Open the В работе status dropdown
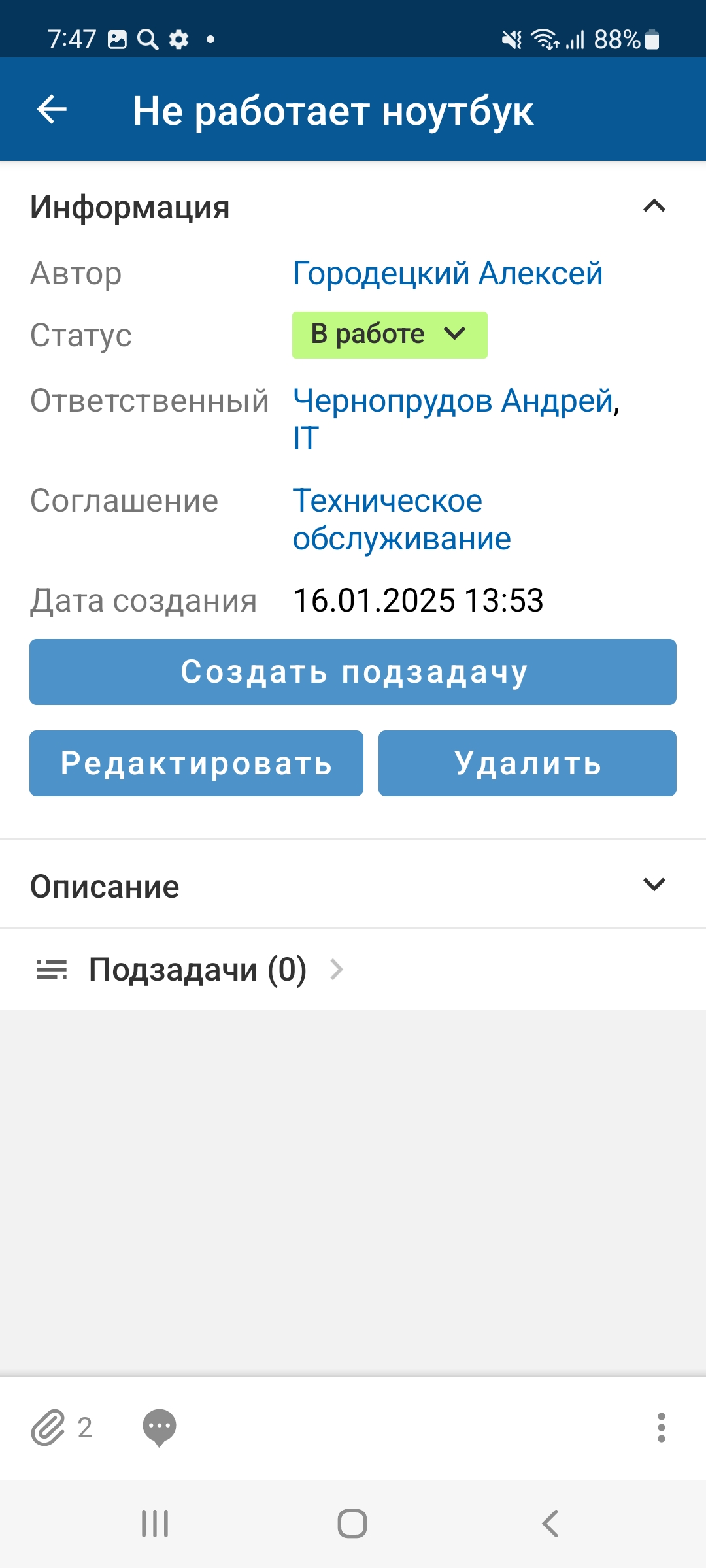Viewport: 706px width, 1568px height. click(390, 335)
